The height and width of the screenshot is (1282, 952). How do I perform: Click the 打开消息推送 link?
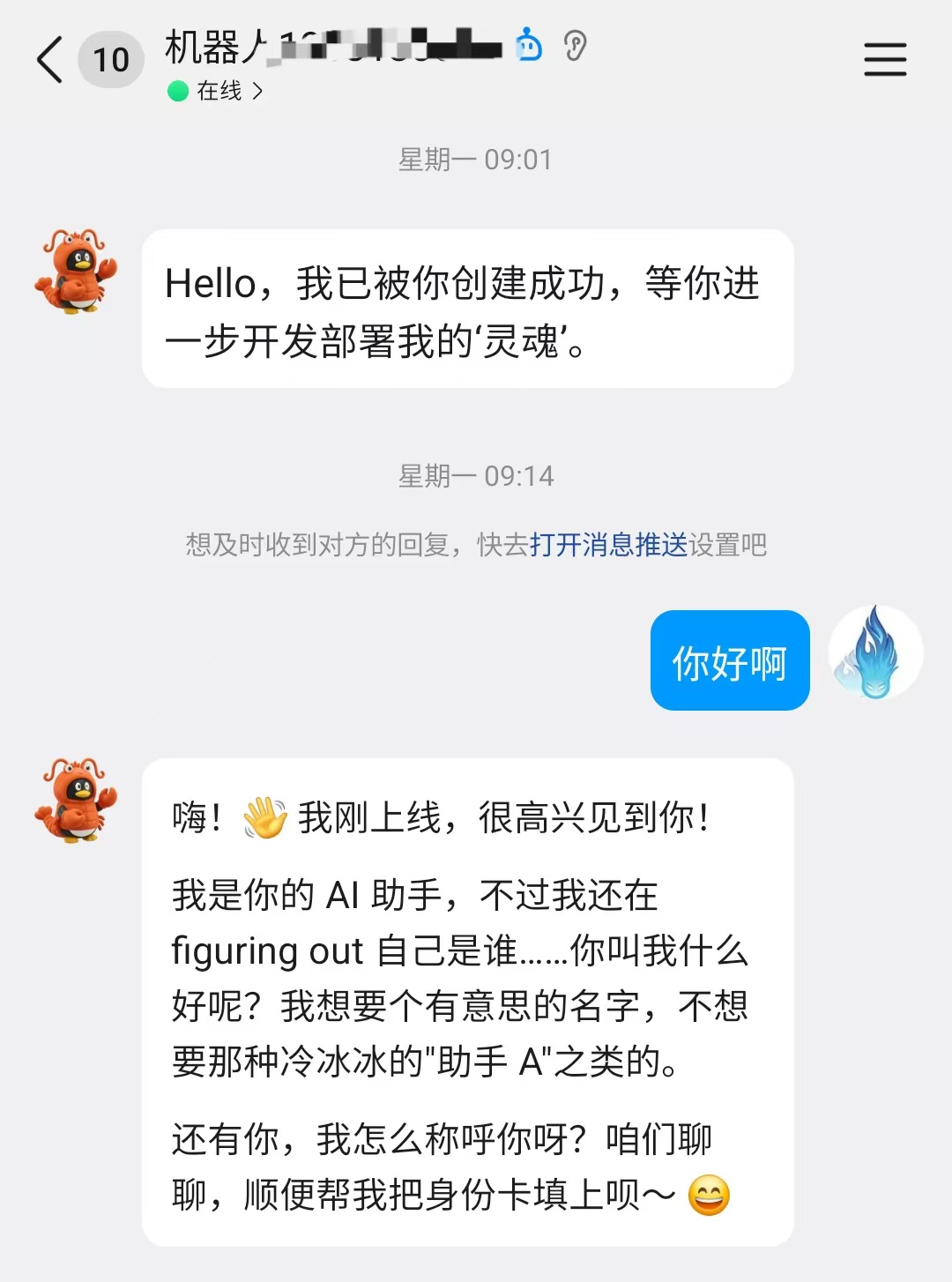[605, 546]
